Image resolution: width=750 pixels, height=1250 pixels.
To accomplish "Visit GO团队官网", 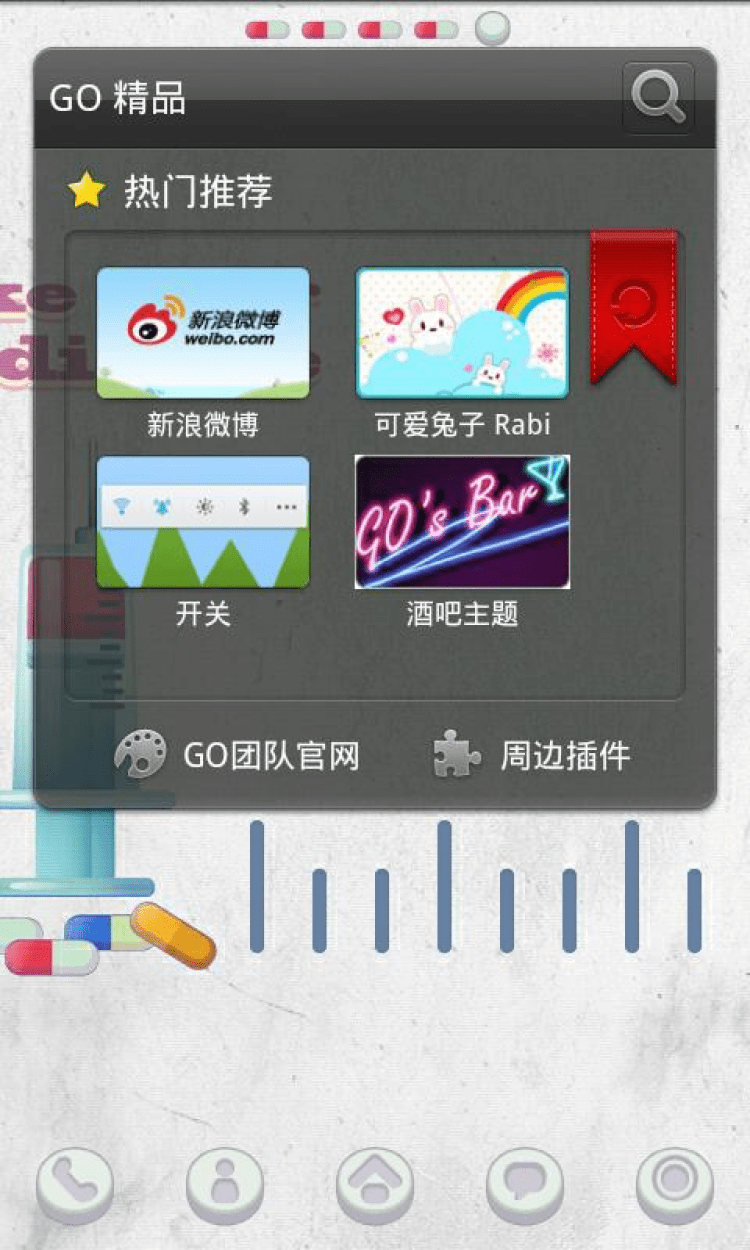I will click(x=238, y=755).
